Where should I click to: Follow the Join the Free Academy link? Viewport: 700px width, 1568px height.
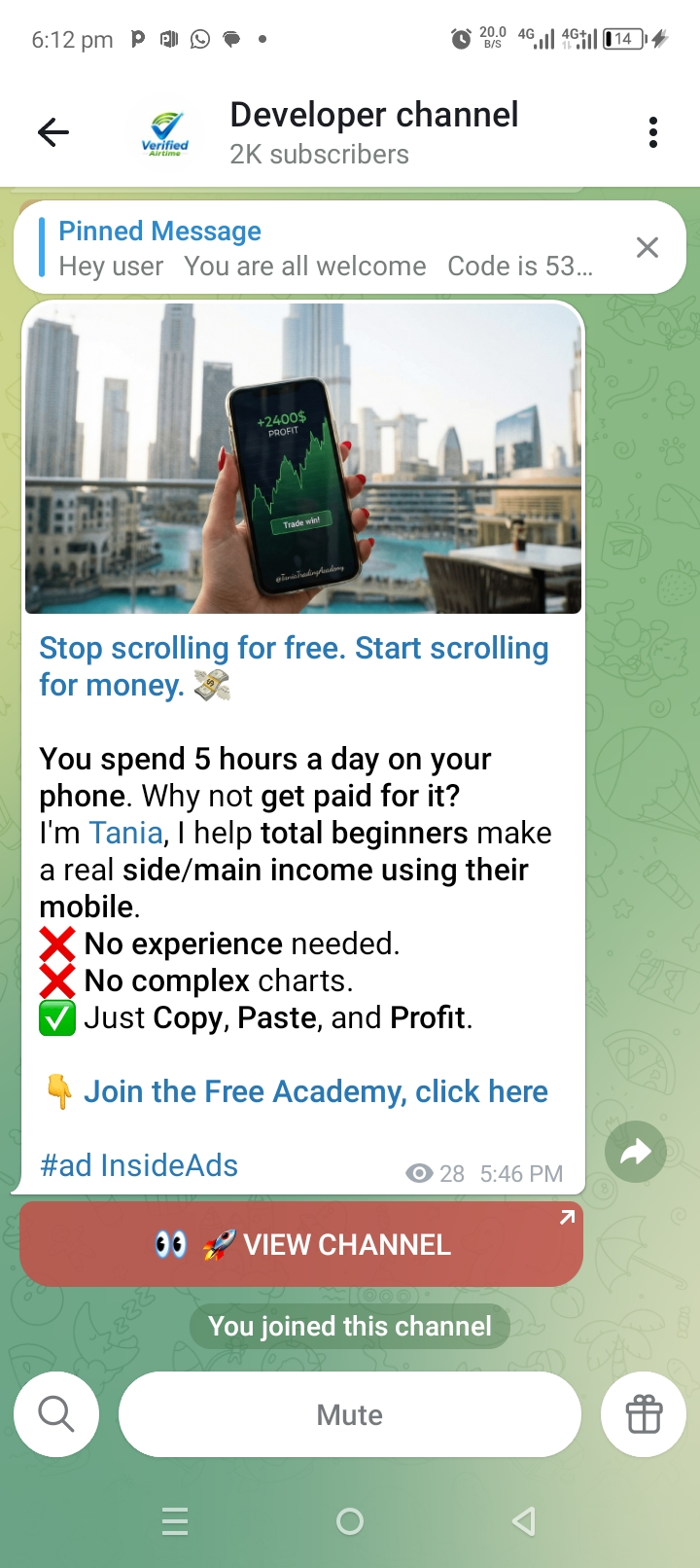(315, 1091)
